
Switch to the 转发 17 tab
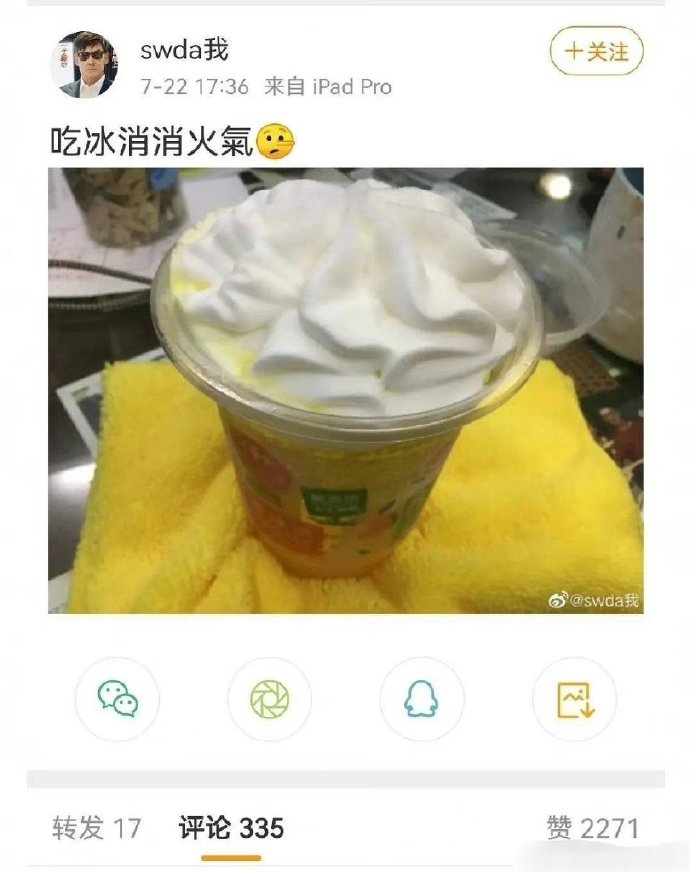[x=96, y=828]
